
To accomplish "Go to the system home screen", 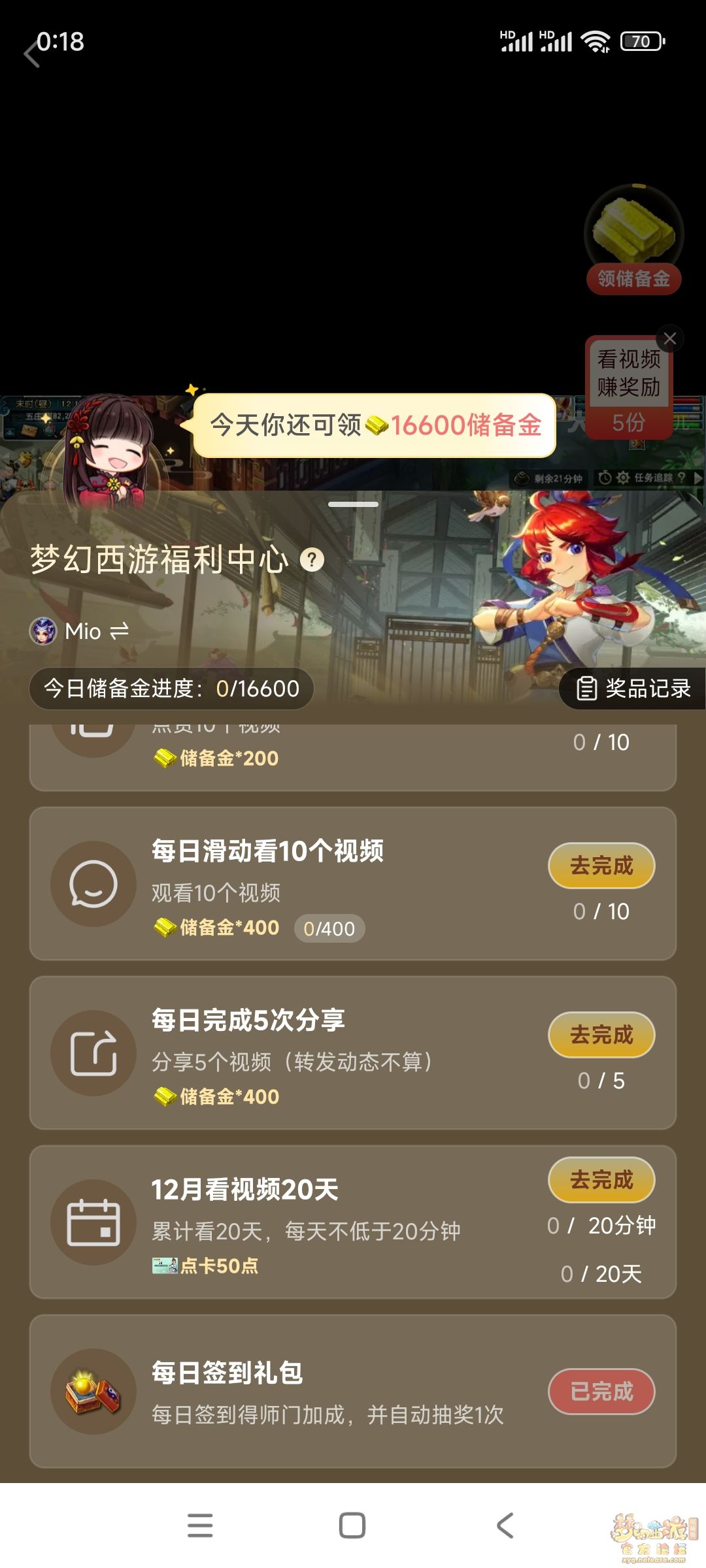I will tap(352, 1526).
